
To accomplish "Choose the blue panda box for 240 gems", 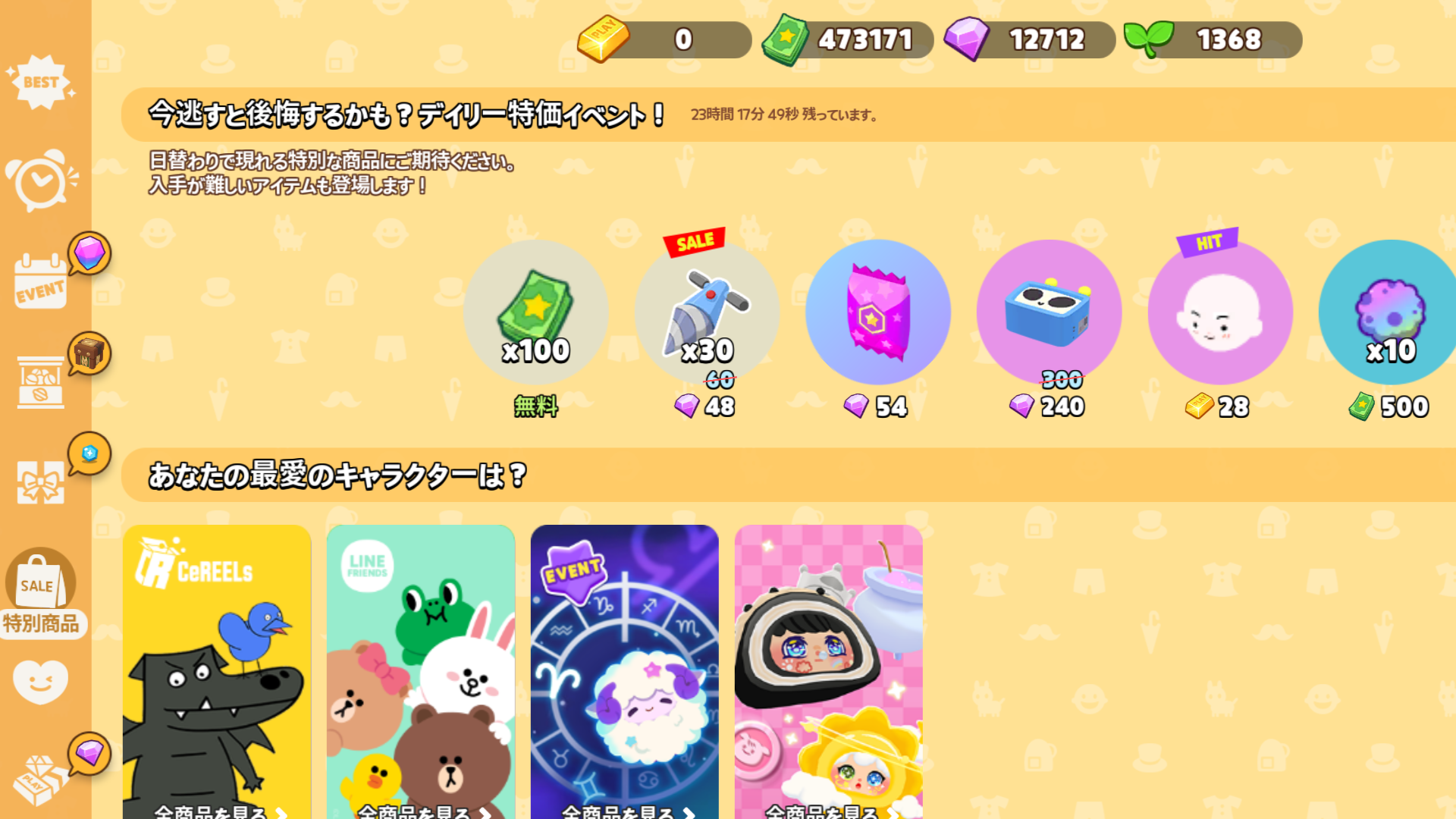I will click(1049, 312).
